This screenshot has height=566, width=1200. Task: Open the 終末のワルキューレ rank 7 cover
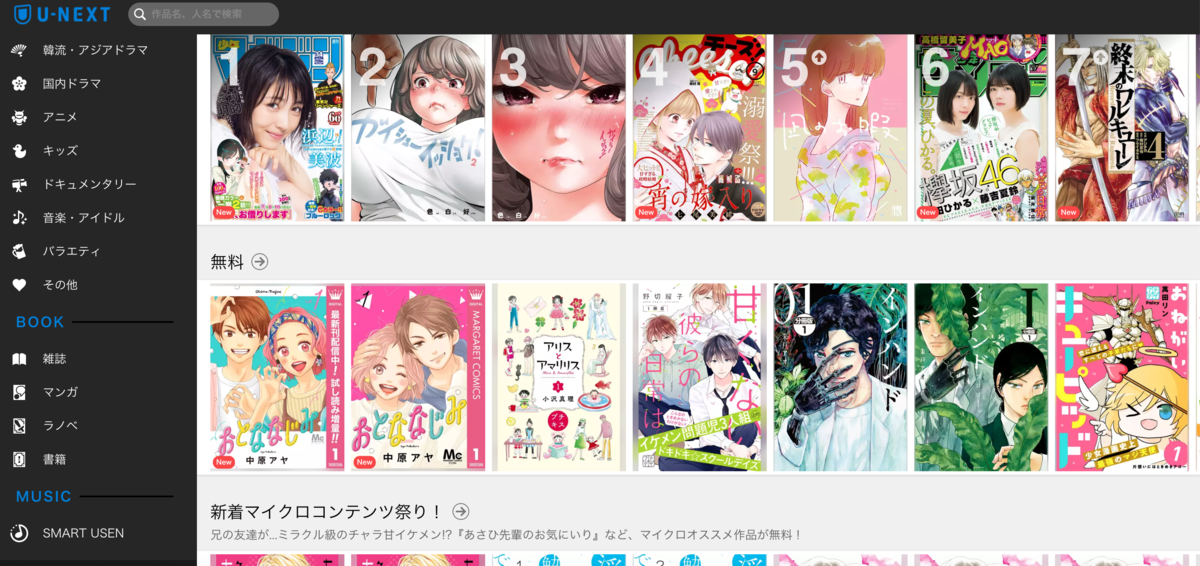pos(1121,128)
